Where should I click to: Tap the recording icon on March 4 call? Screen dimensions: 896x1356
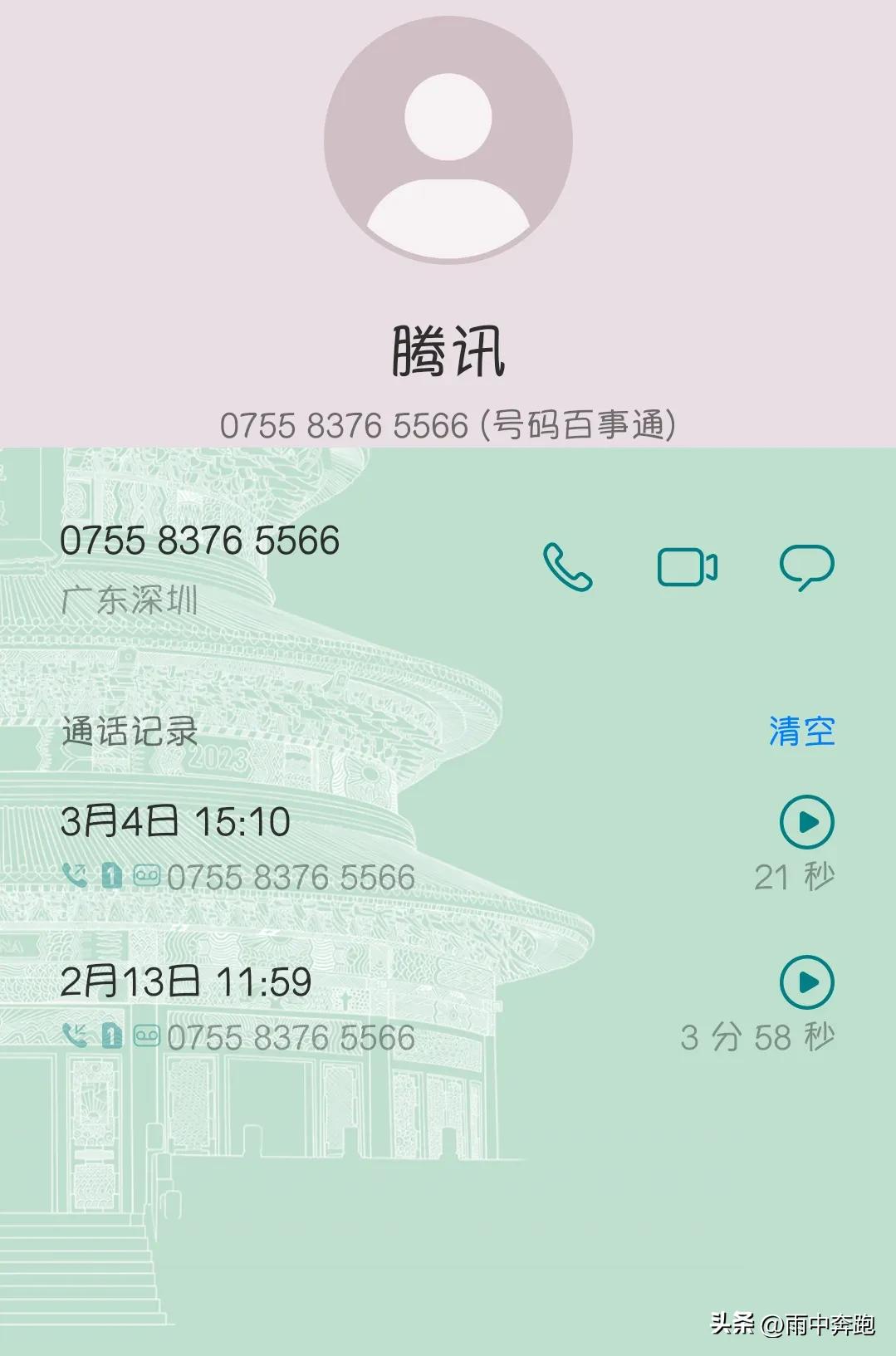[146, 874]
